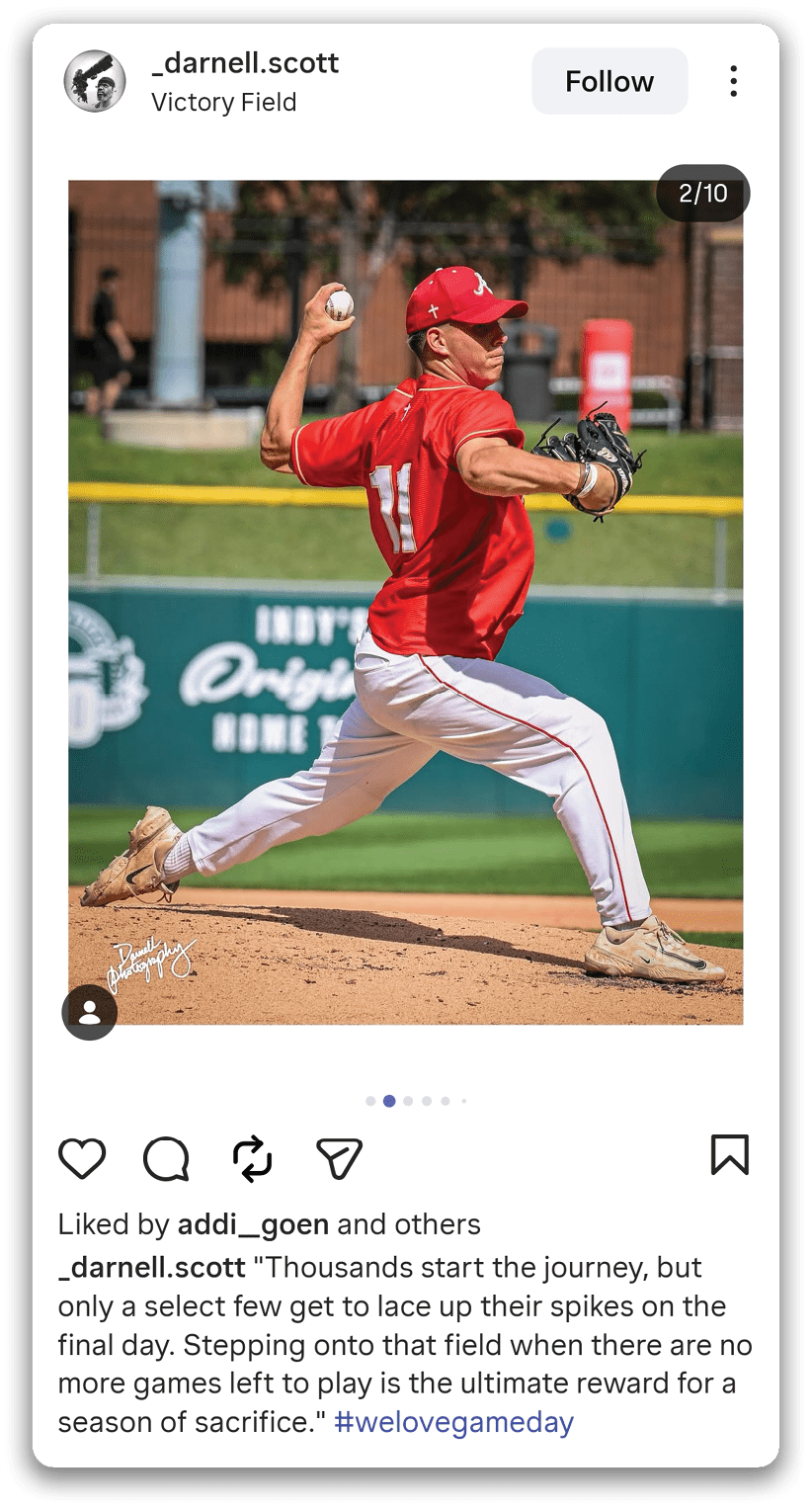The height and width of the screenshot is (1509, 812).
Task: Open addi_goen's profile from likes
Action: pos(253,1224)
